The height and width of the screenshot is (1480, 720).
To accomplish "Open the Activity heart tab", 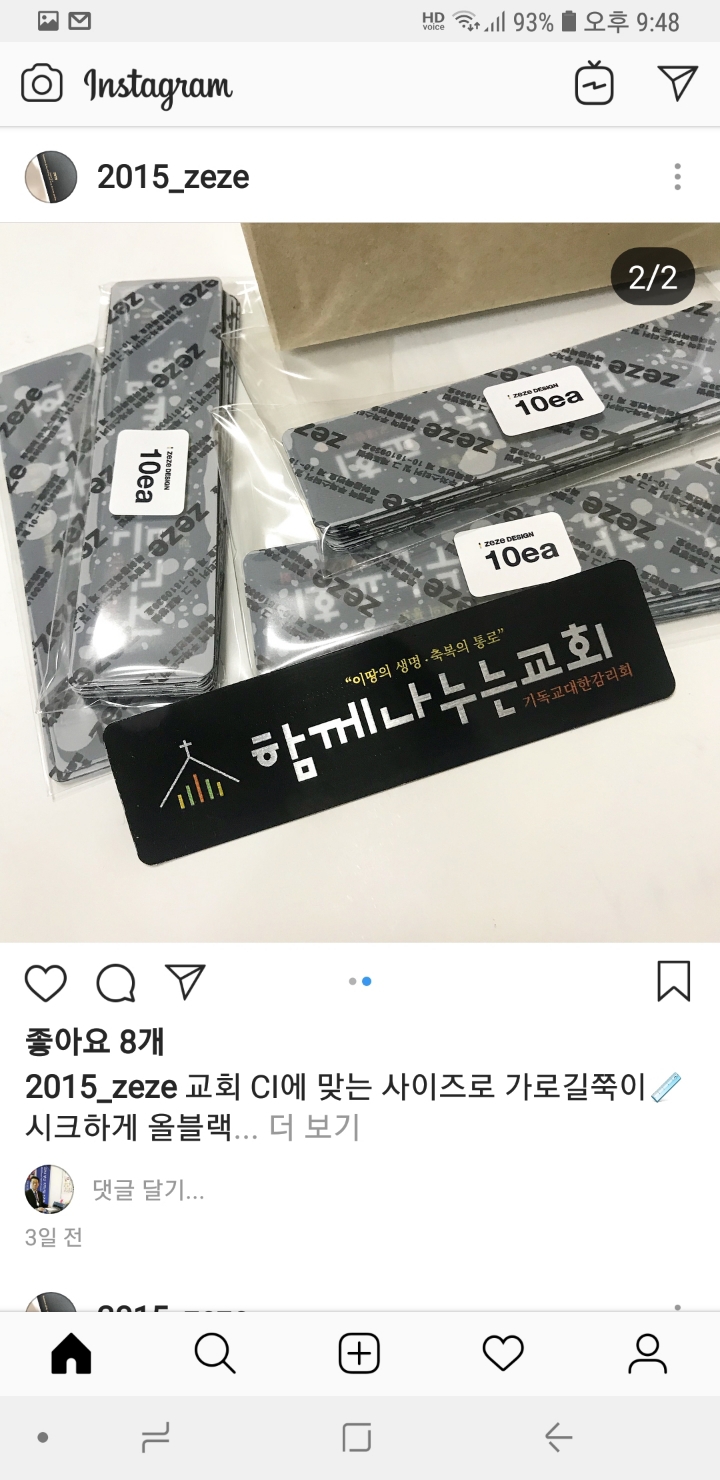I will (503, 1354).
